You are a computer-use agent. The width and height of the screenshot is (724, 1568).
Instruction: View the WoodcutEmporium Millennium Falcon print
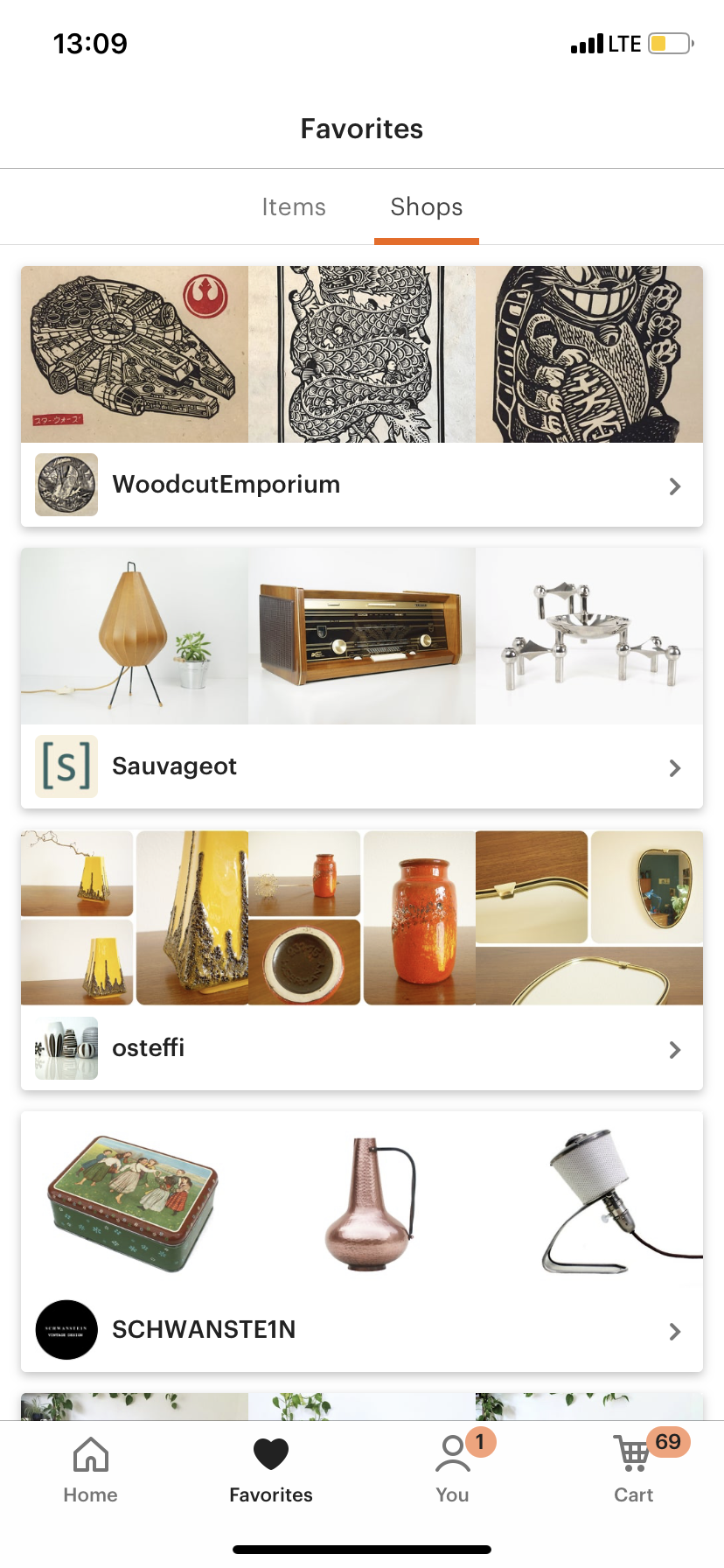[135, 354]
